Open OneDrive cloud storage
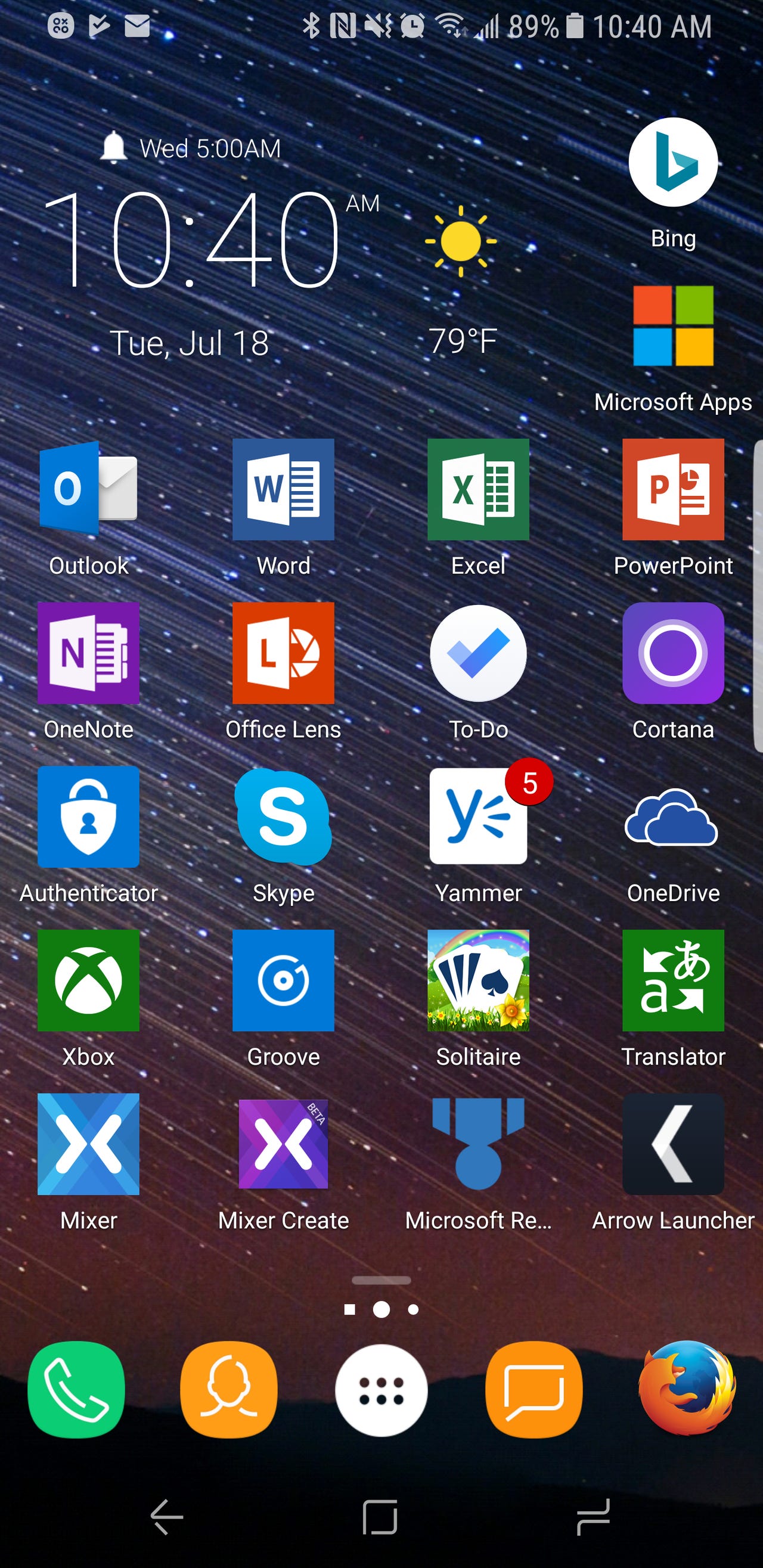 click(673, 819)
